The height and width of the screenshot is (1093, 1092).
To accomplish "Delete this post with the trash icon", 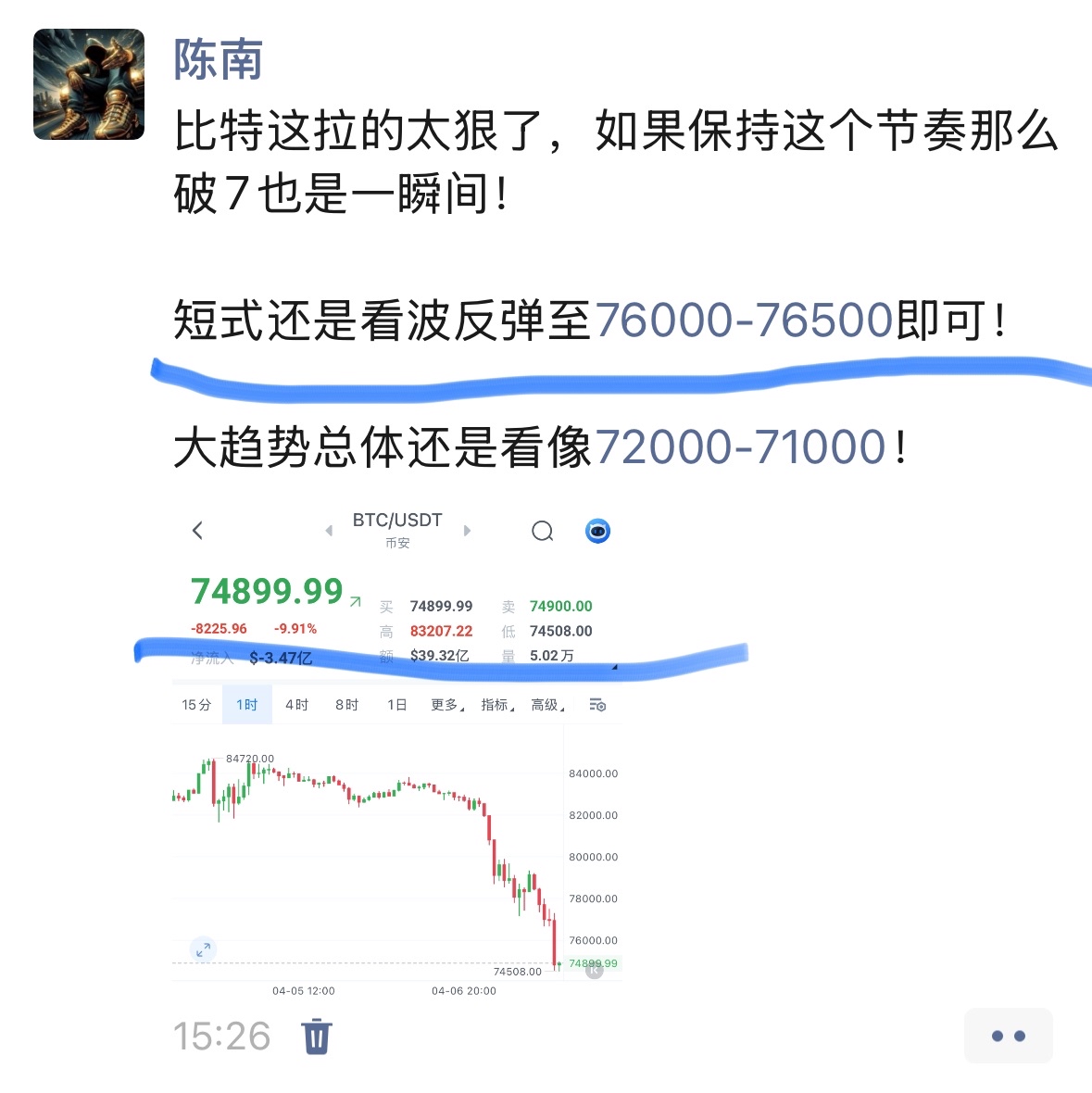I will 317,1036.
